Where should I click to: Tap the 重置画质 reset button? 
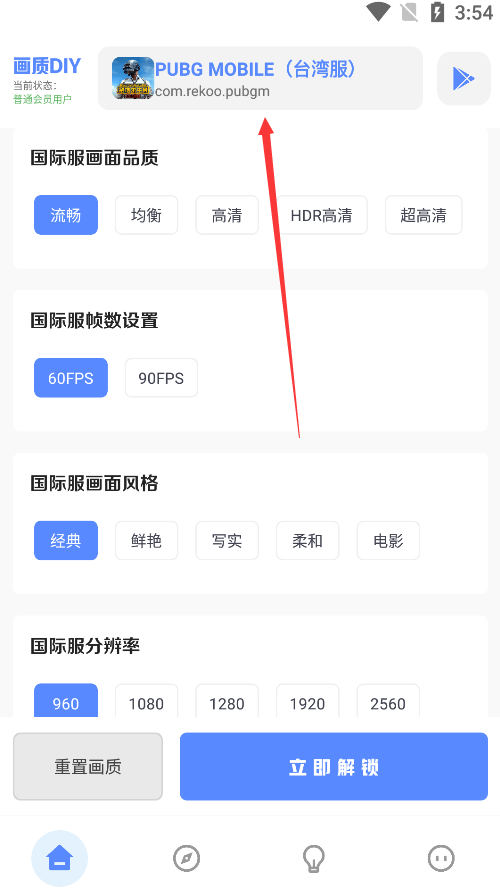pyautogui.click(x=88, y=766)
